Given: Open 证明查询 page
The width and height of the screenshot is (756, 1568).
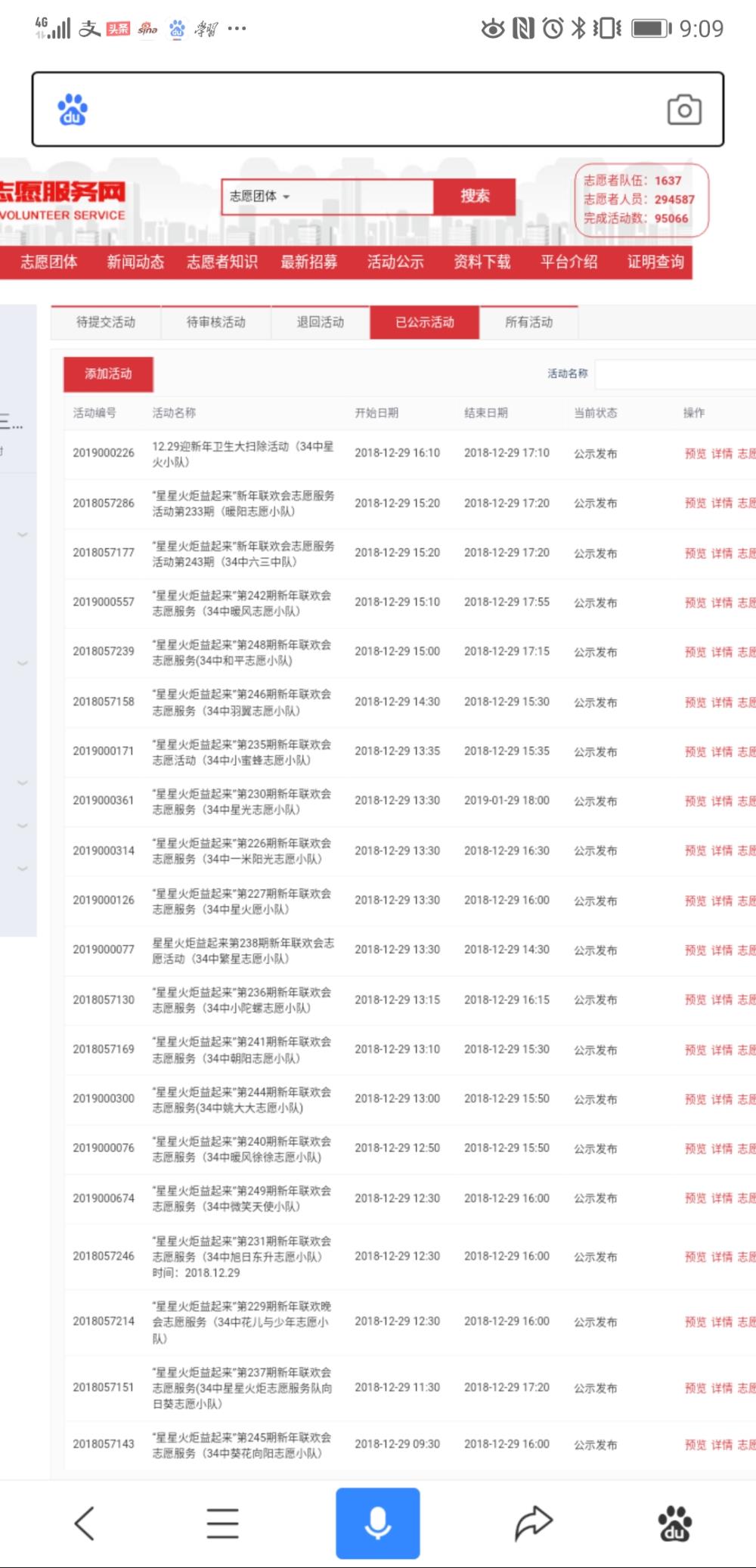Looking at the screenshot, I should coord(655,262).
